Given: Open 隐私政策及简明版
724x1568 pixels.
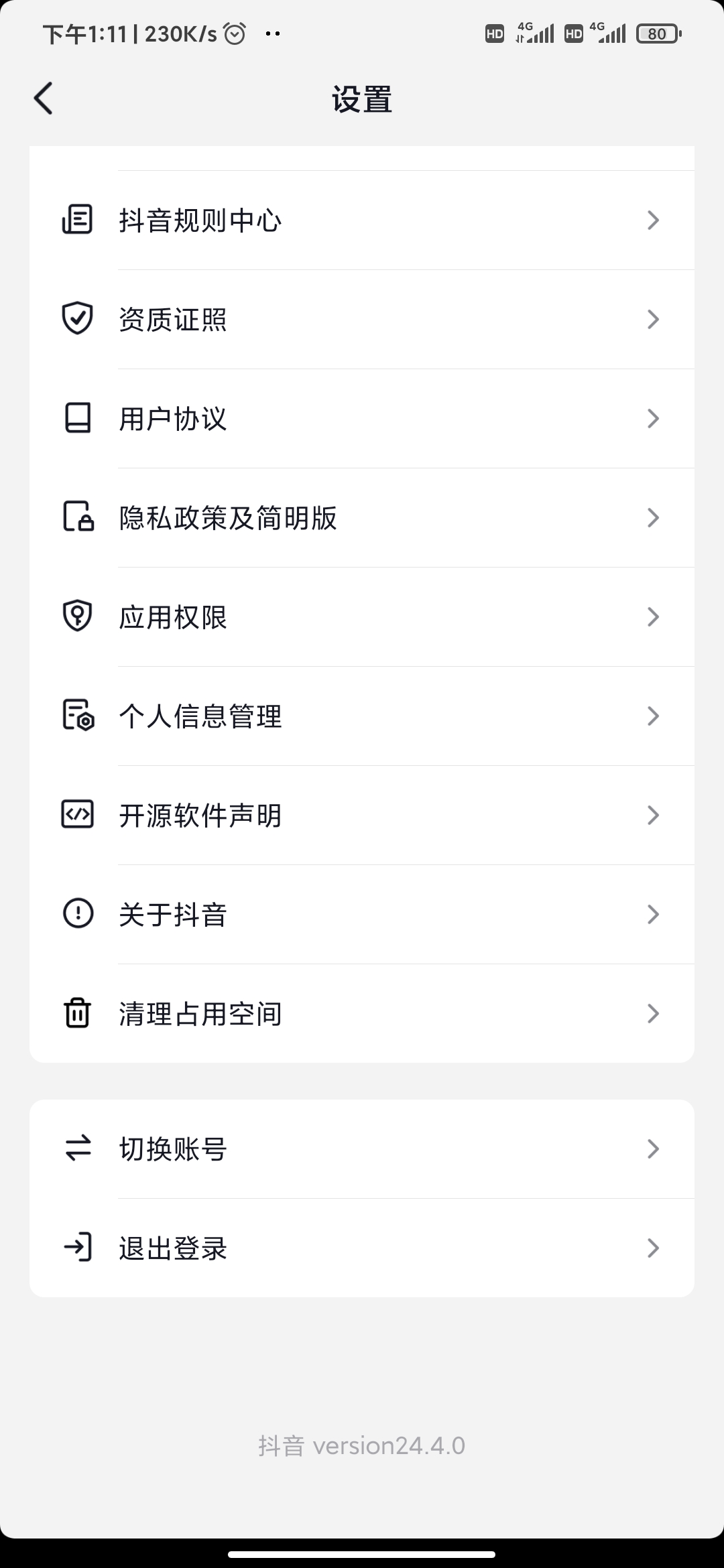Looking at the screenshot, I should [362, 517].
